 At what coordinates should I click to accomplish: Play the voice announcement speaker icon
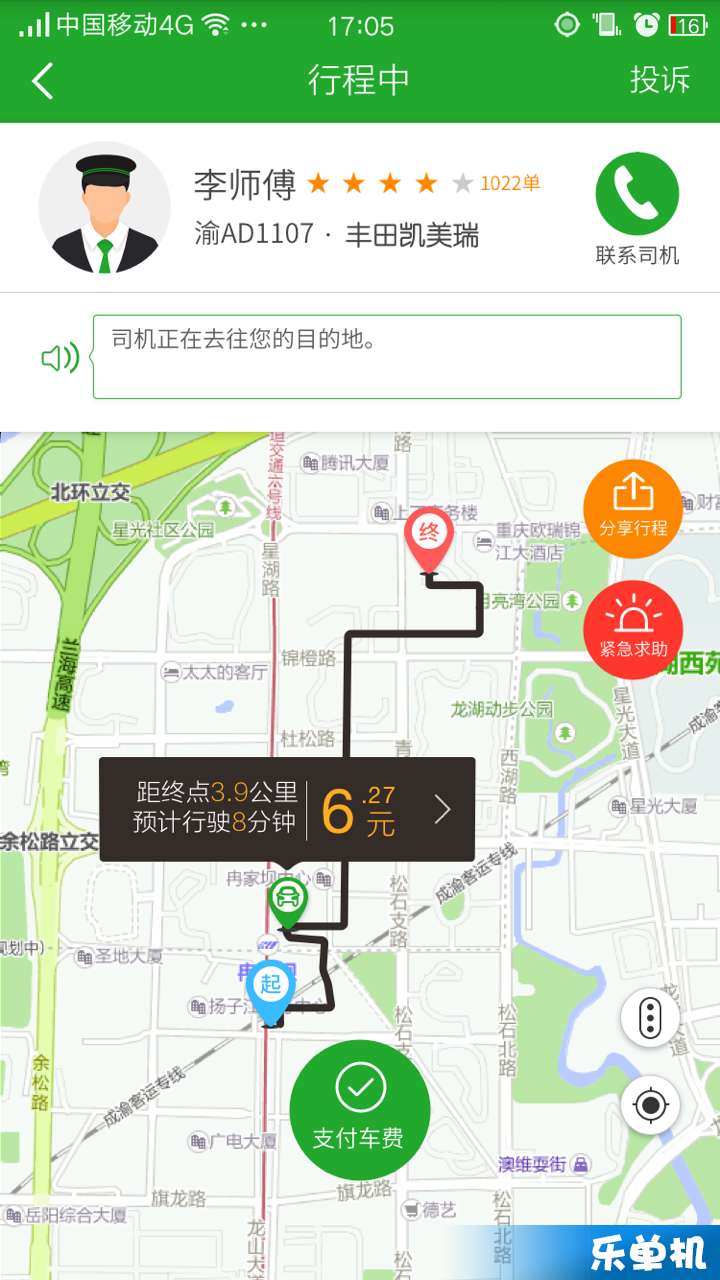[x=59, y=357]
